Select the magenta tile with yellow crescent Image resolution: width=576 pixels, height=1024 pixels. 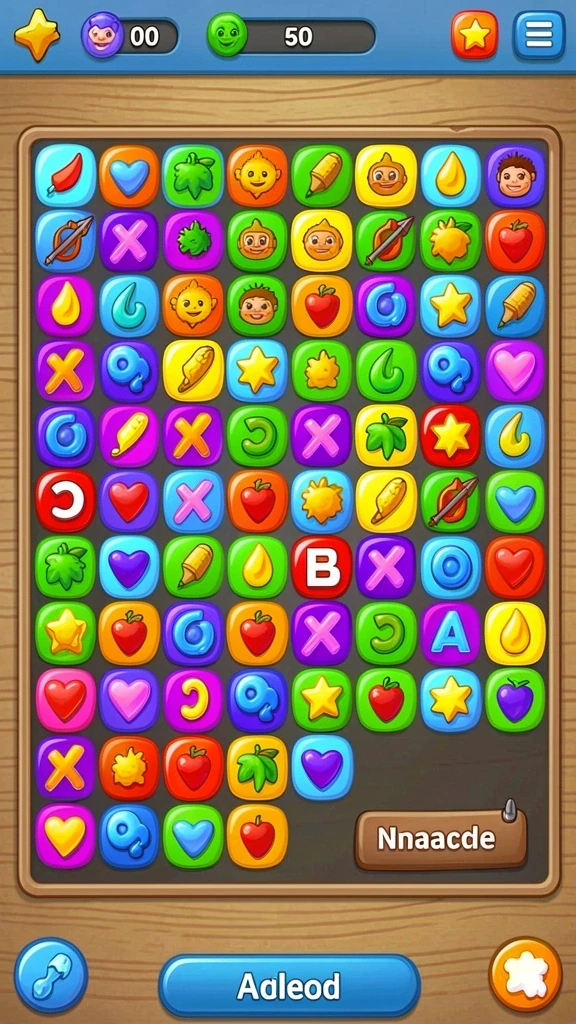pyautogui.click(x=193, y=699)
